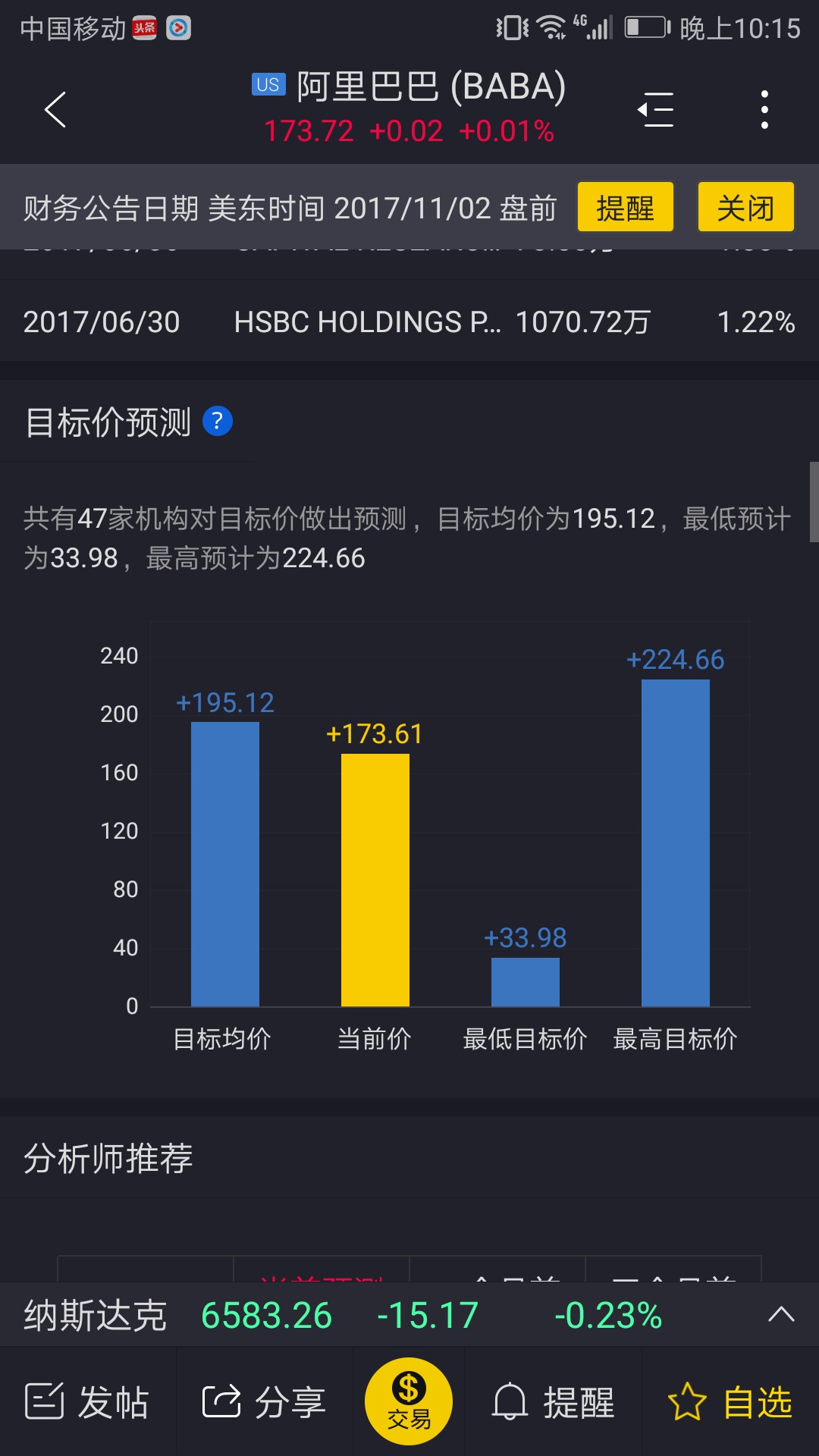This screenshot has width=819, height=1456.
Task: Dismiss the banner with 关闭
Action: tap(745, 206)
